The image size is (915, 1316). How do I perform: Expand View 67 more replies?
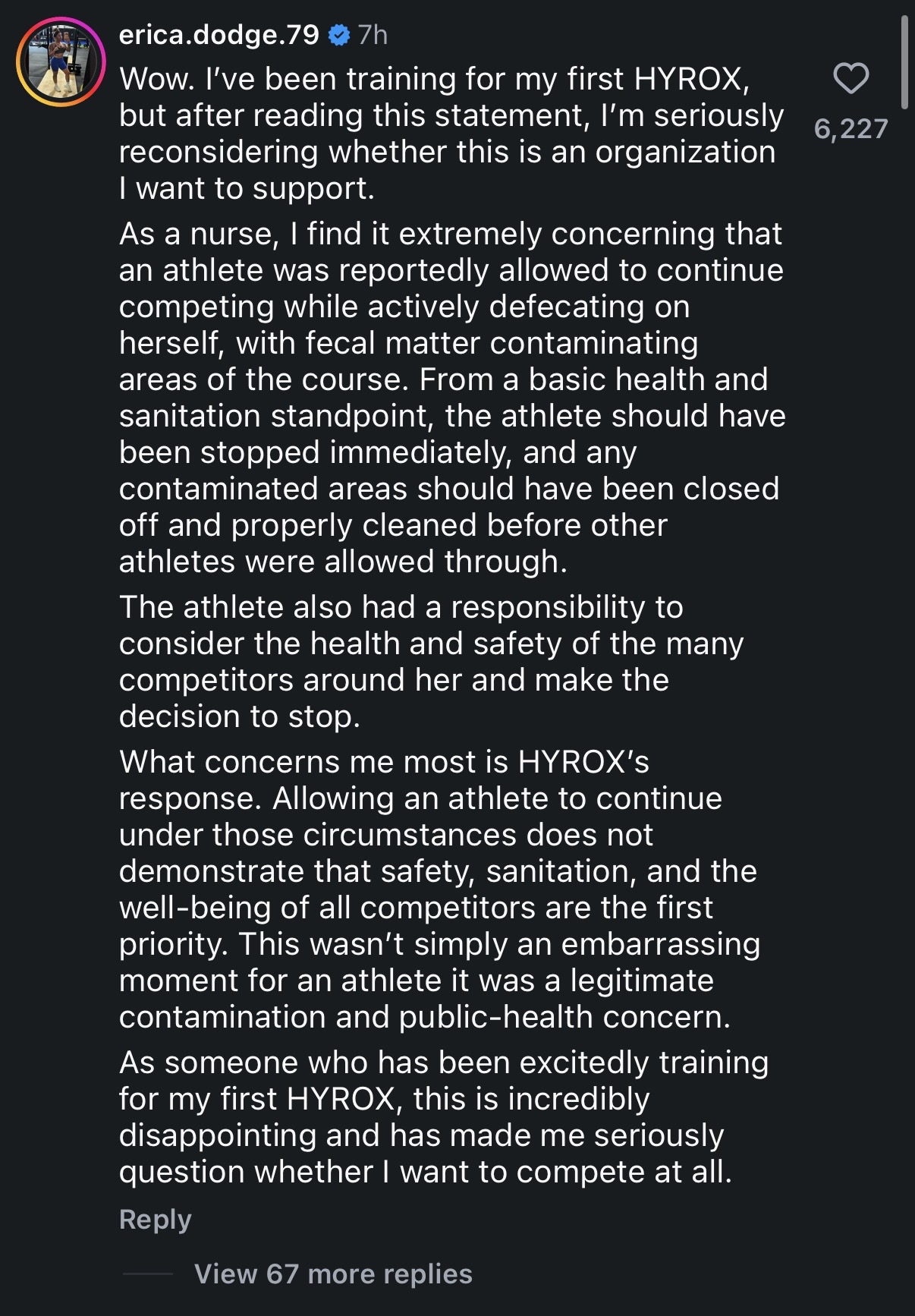coord(333,1273)
